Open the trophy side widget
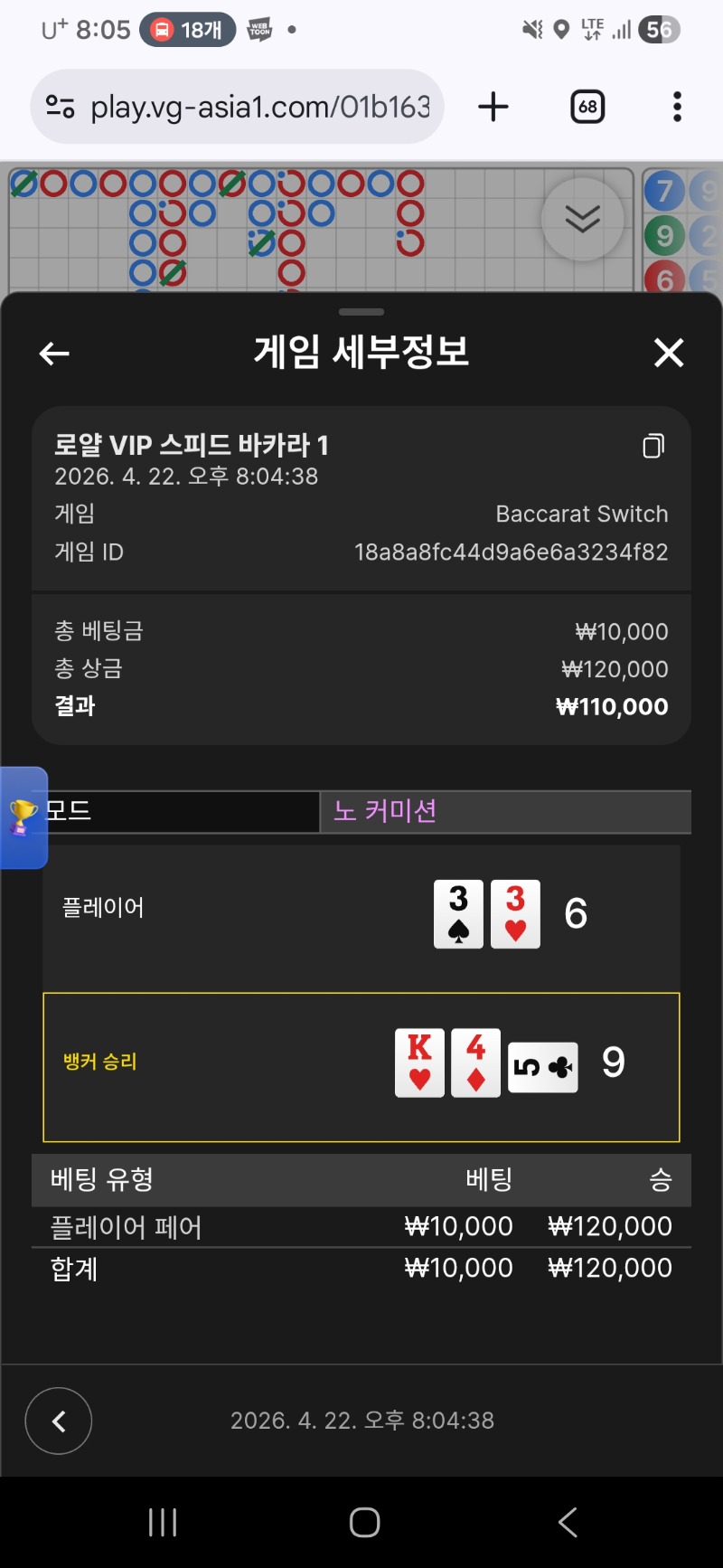The height and width of the screenshot is (1568, 723). [23, 817]
